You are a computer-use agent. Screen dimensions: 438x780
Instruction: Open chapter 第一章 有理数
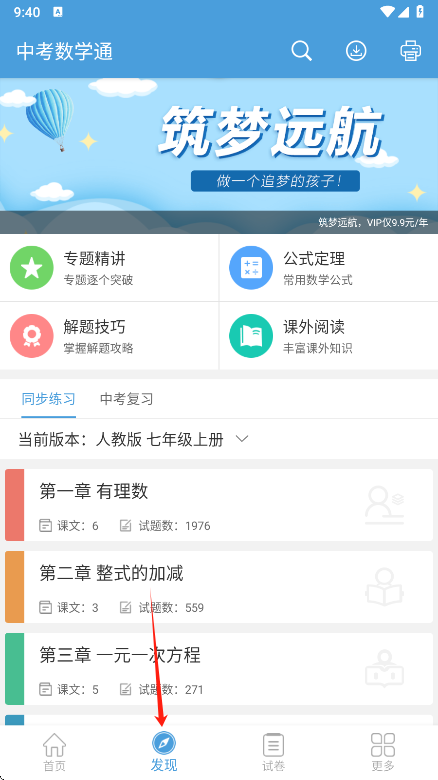point(219,505)
